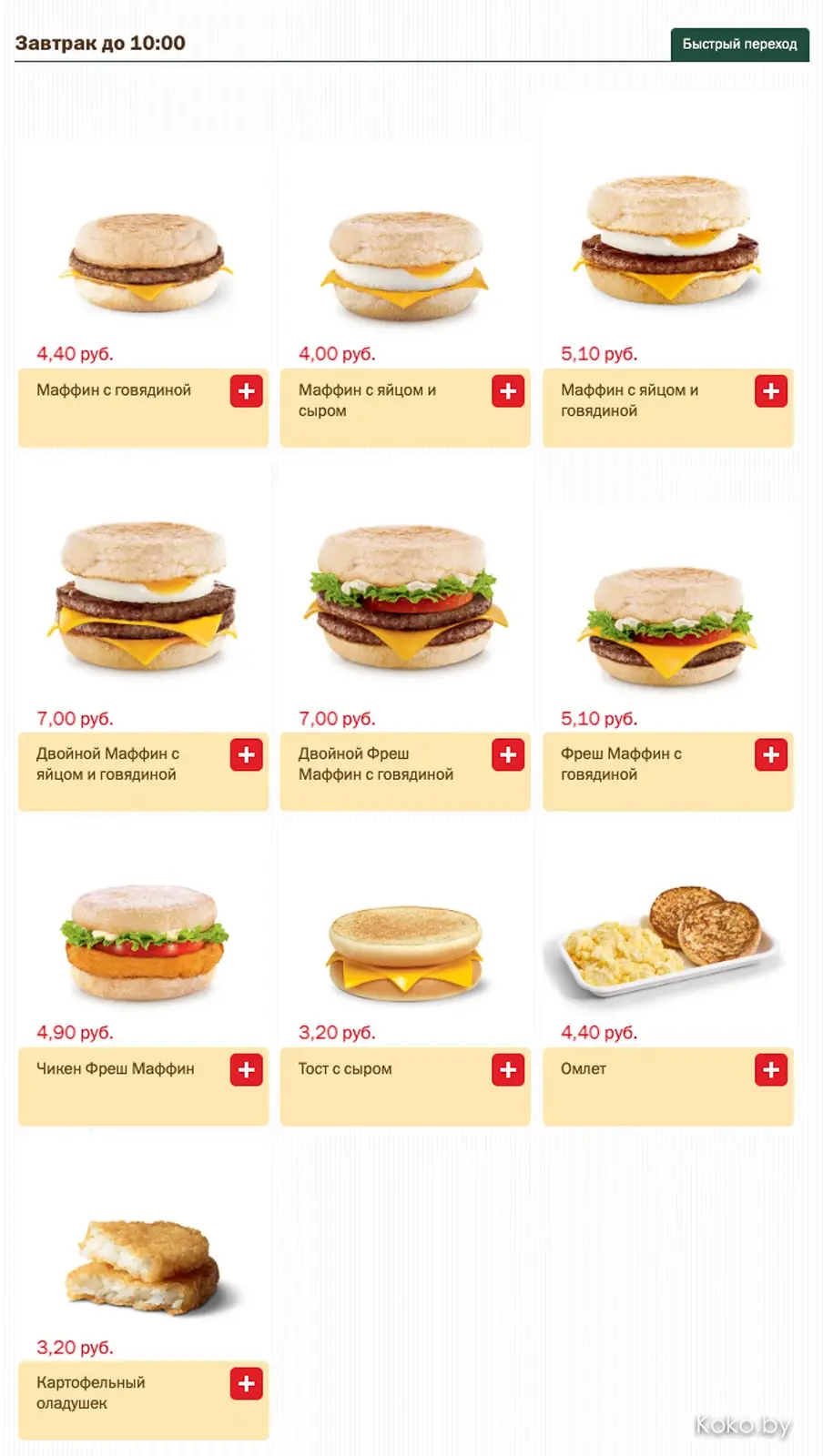Add Маффин с яйцом и сыром
Viewport: 823px width, 1456px height.
coord(508,391)
